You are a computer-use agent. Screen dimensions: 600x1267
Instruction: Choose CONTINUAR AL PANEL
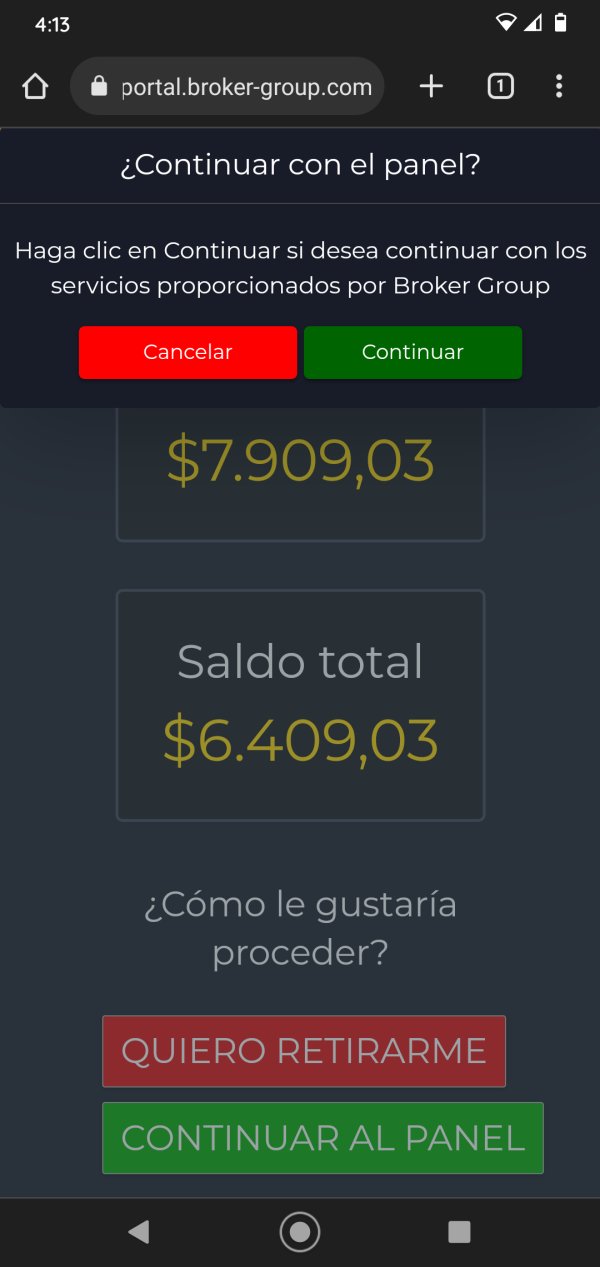[323, 1138]
